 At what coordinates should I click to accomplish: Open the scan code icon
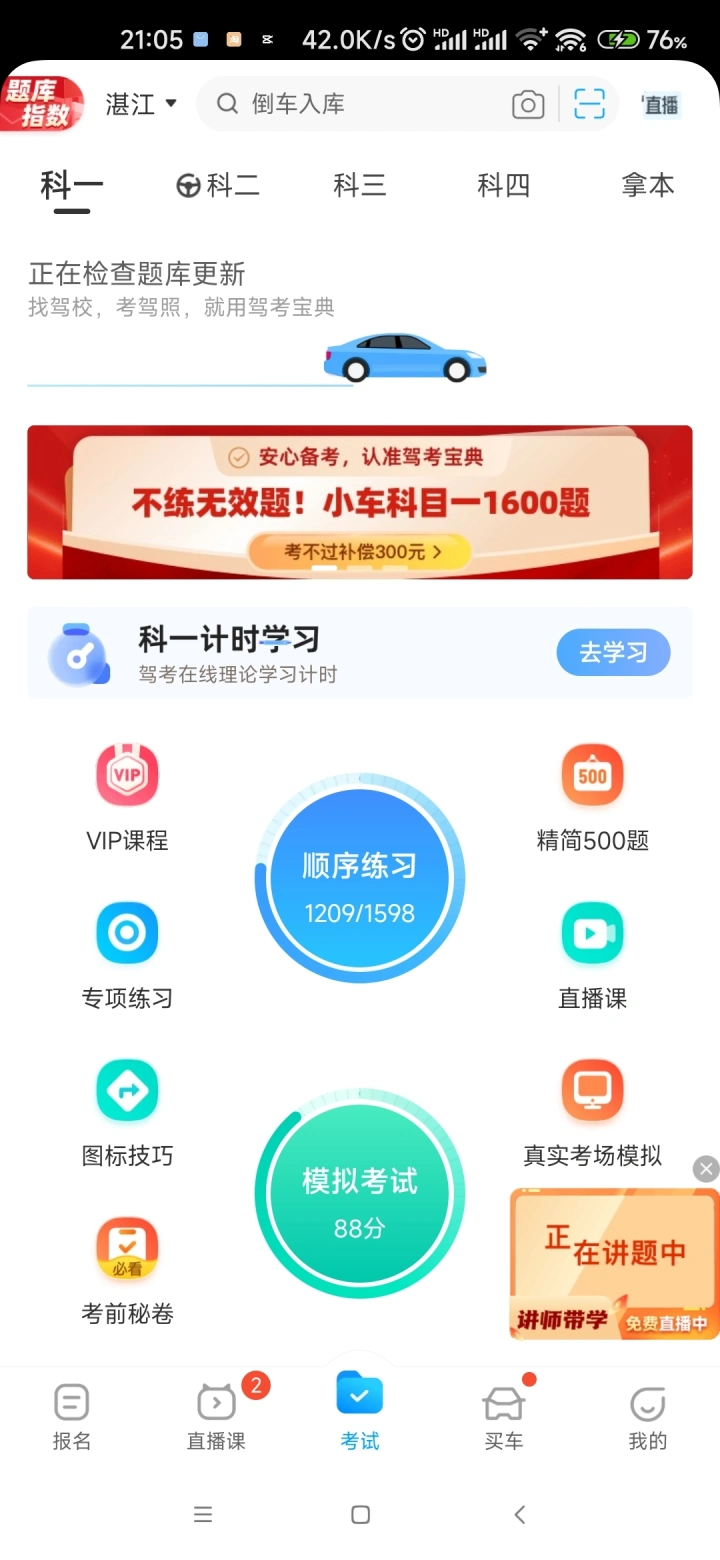(x=589, y=104)
